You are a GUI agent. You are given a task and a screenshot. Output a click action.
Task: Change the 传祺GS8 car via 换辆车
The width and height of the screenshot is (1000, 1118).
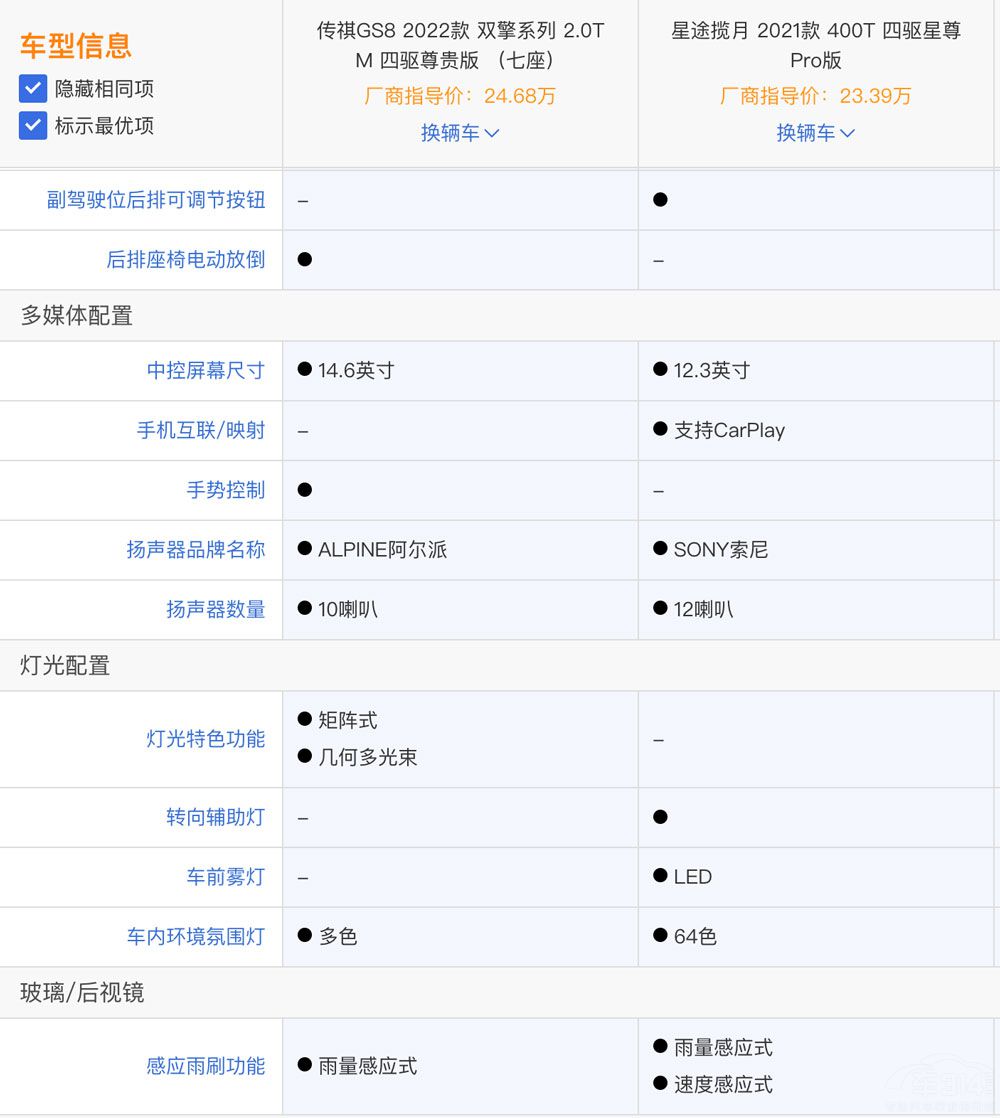pyautogui.click(x=460, y=133)
